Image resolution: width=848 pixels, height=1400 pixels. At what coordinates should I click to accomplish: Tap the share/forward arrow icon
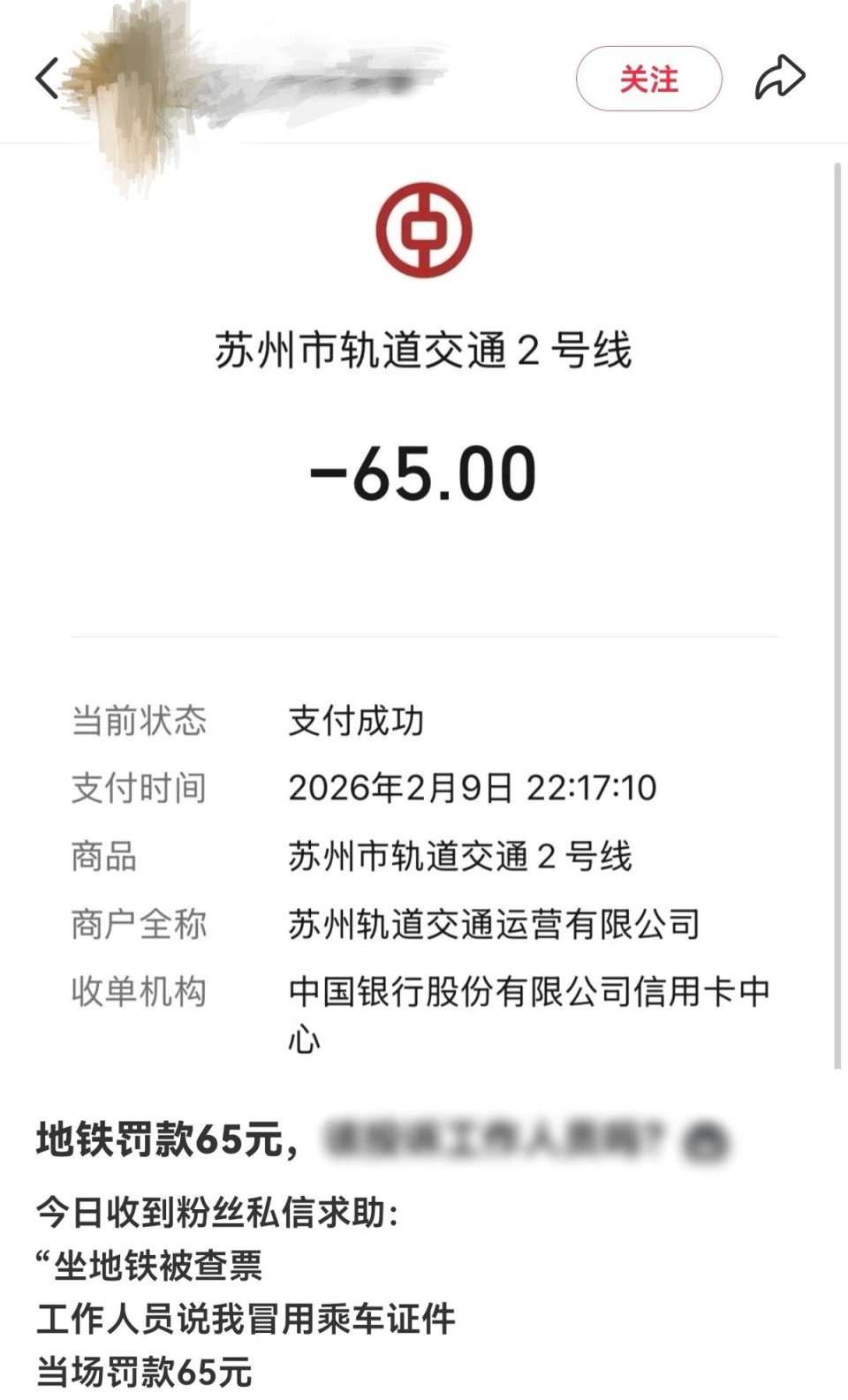pos(781,78)
